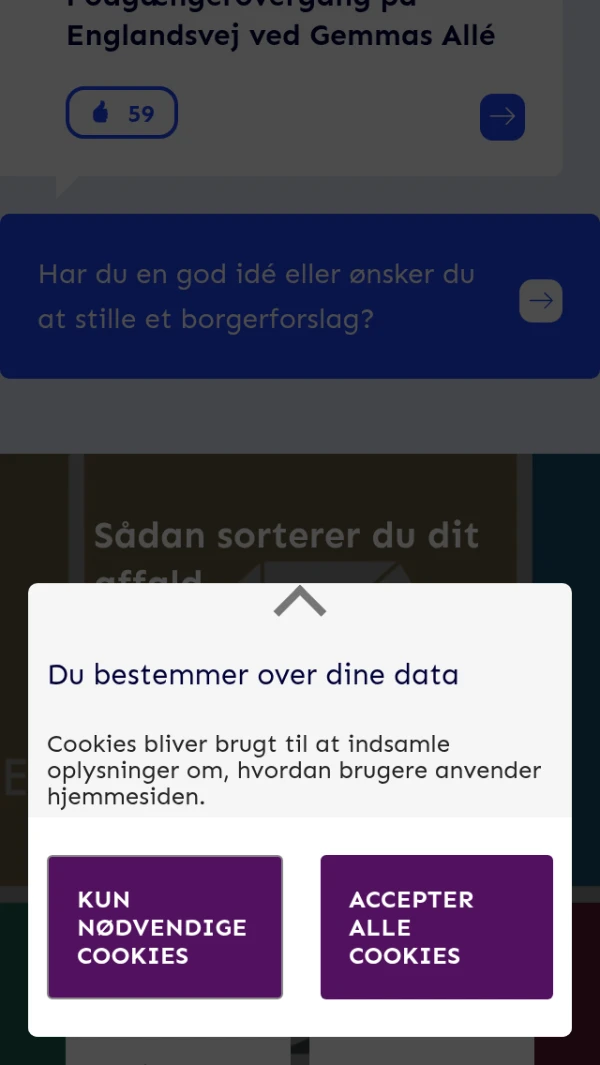The height and width of the screenshot is (1065, 600).
Task: Choose only necessary cookies
Action: tap(165, 926)
